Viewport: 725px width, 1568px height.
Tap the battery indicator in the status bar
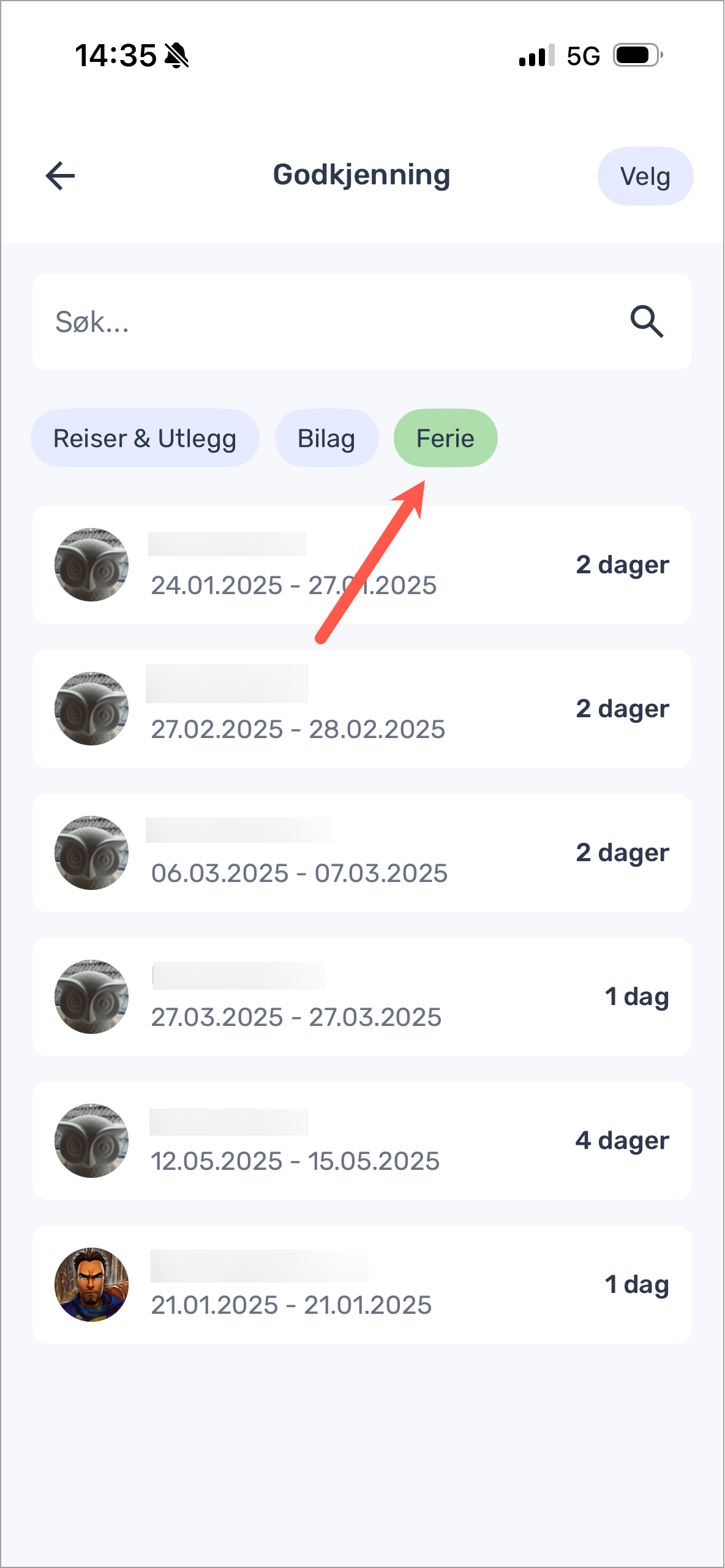coord(635,55)
